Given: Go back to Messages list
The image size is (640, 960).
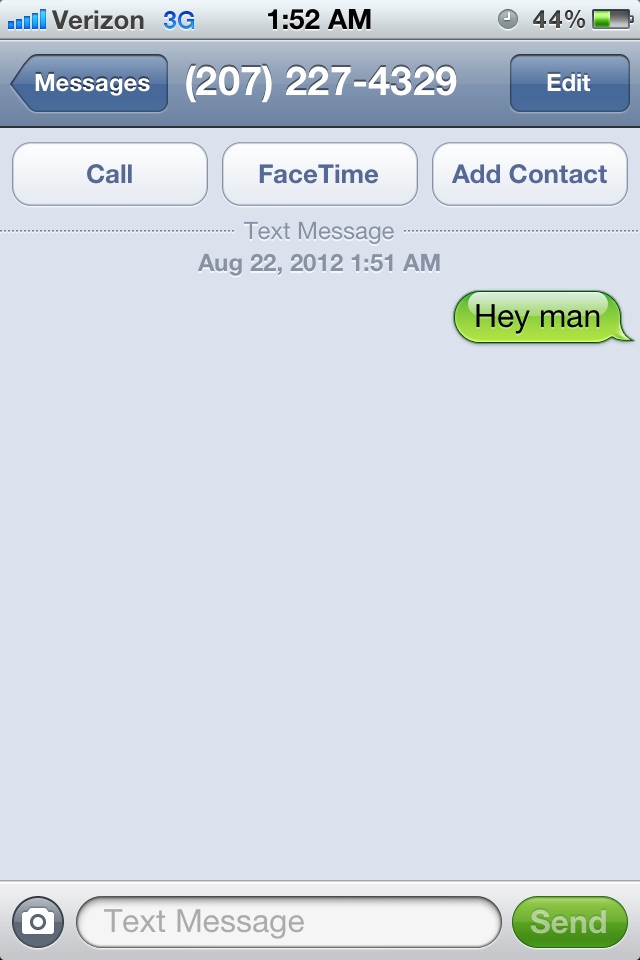Looking at the screenshot, I should [x=90, y=84].
